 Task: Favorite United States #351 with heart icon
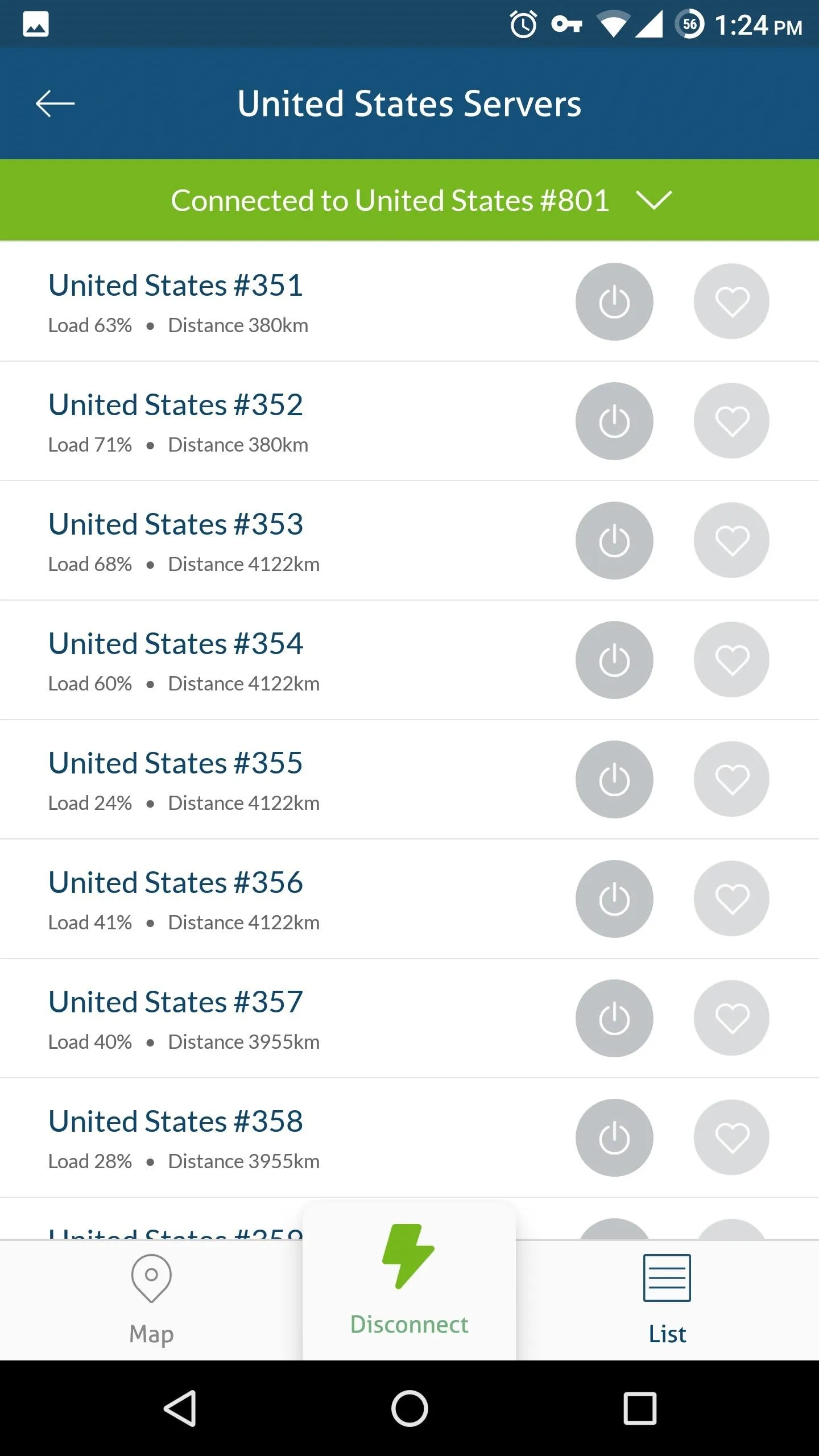click(731, 301)
